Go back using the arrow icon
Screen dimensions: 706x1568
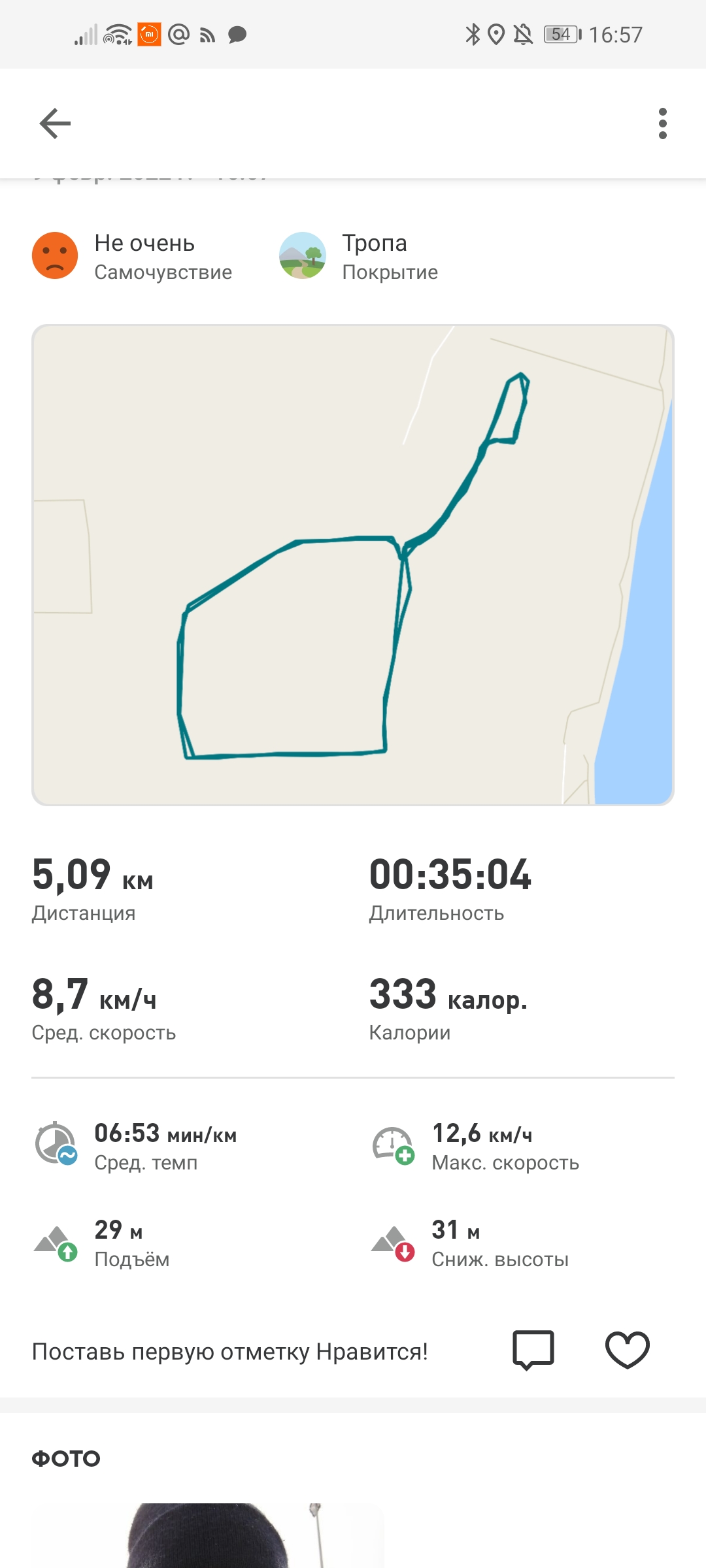55,123
